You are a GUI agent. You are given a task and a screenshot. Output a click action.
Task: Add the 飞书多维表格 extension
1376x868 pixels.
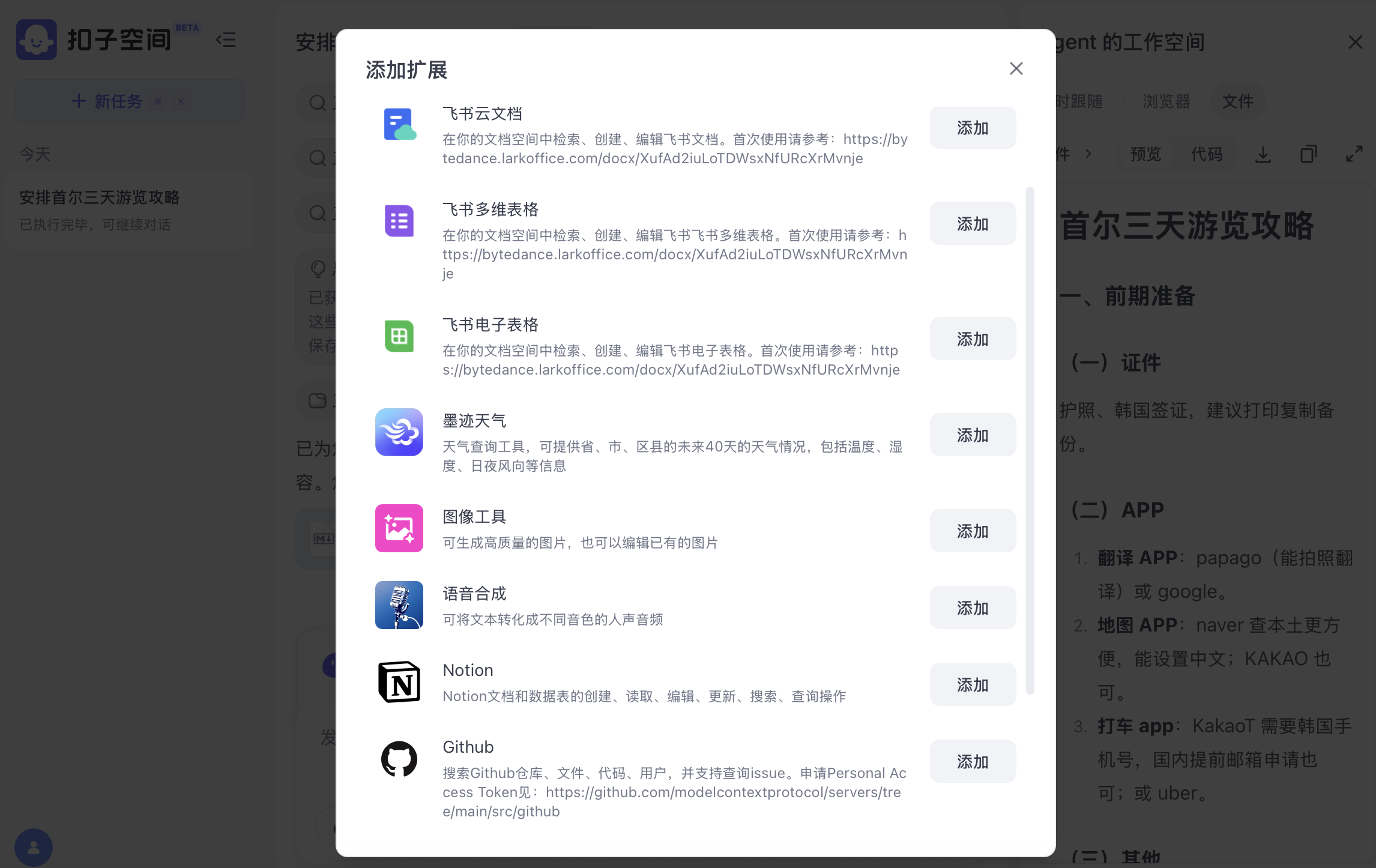point(972,224)
